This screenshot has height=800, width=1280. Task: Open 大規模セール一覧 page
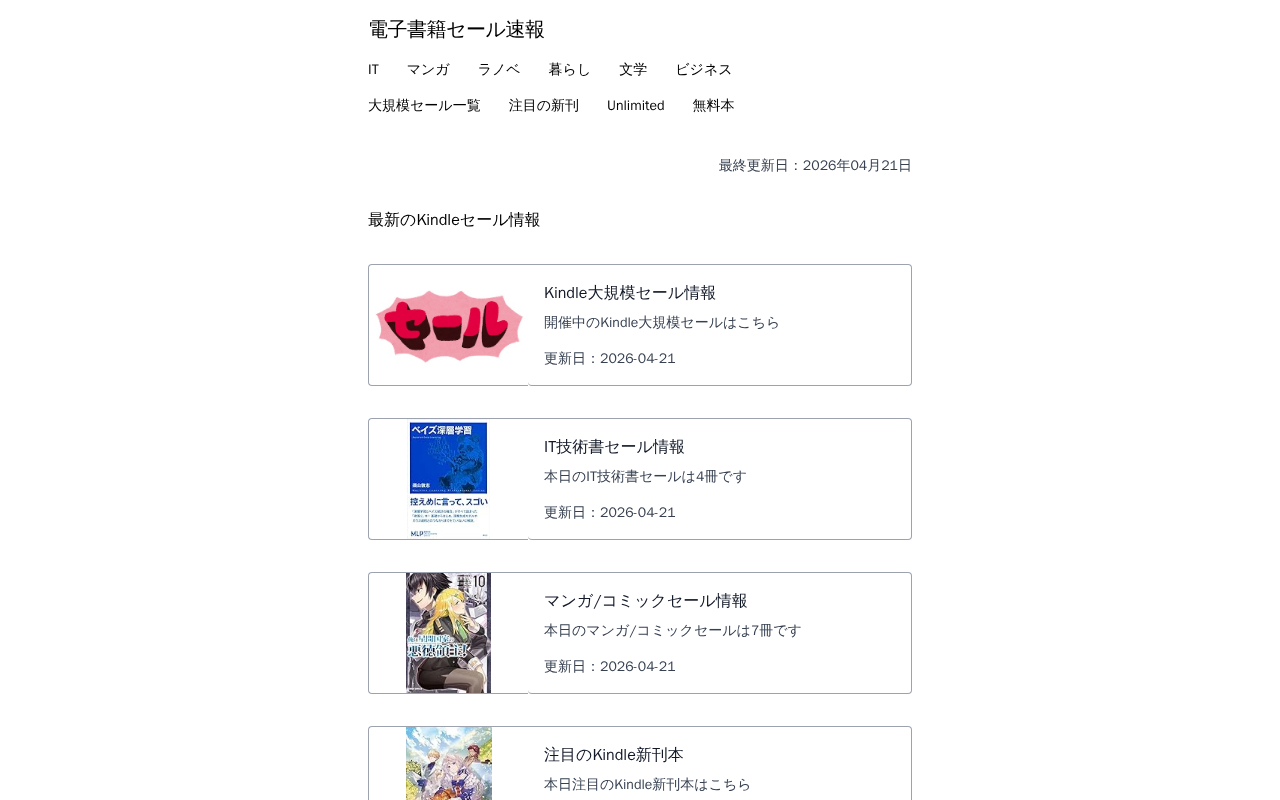point(424,106)
